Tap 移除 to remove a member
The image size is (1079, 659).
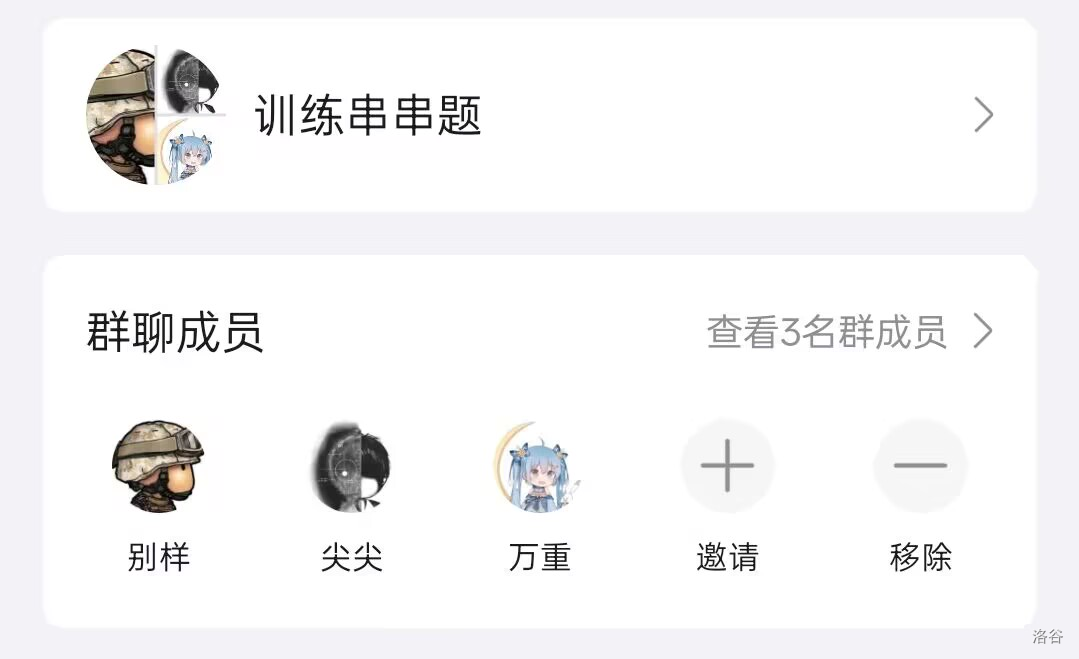click(920, 467)
